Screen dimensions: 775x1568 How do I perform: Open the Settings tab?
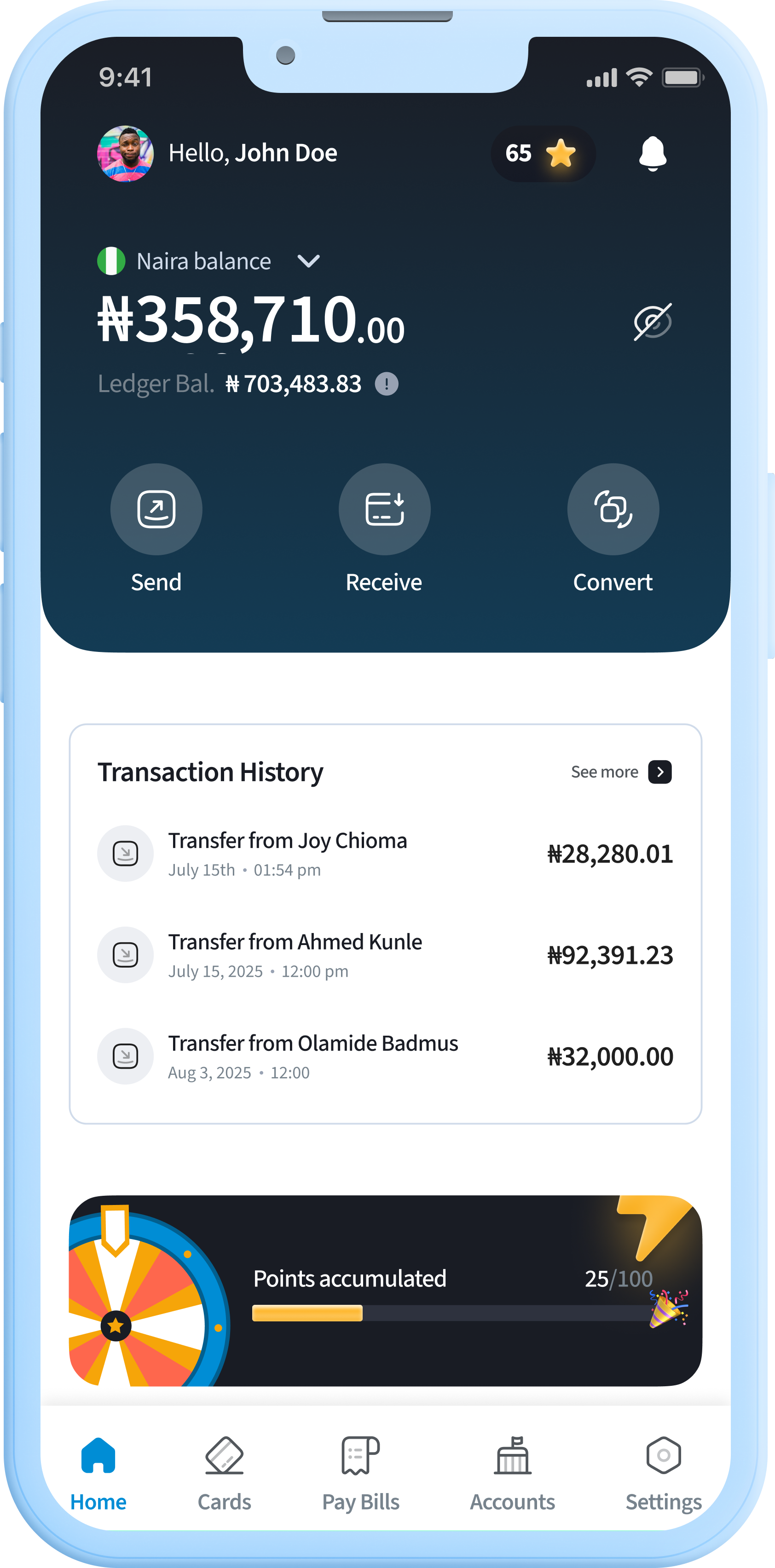coord(663,1474)
